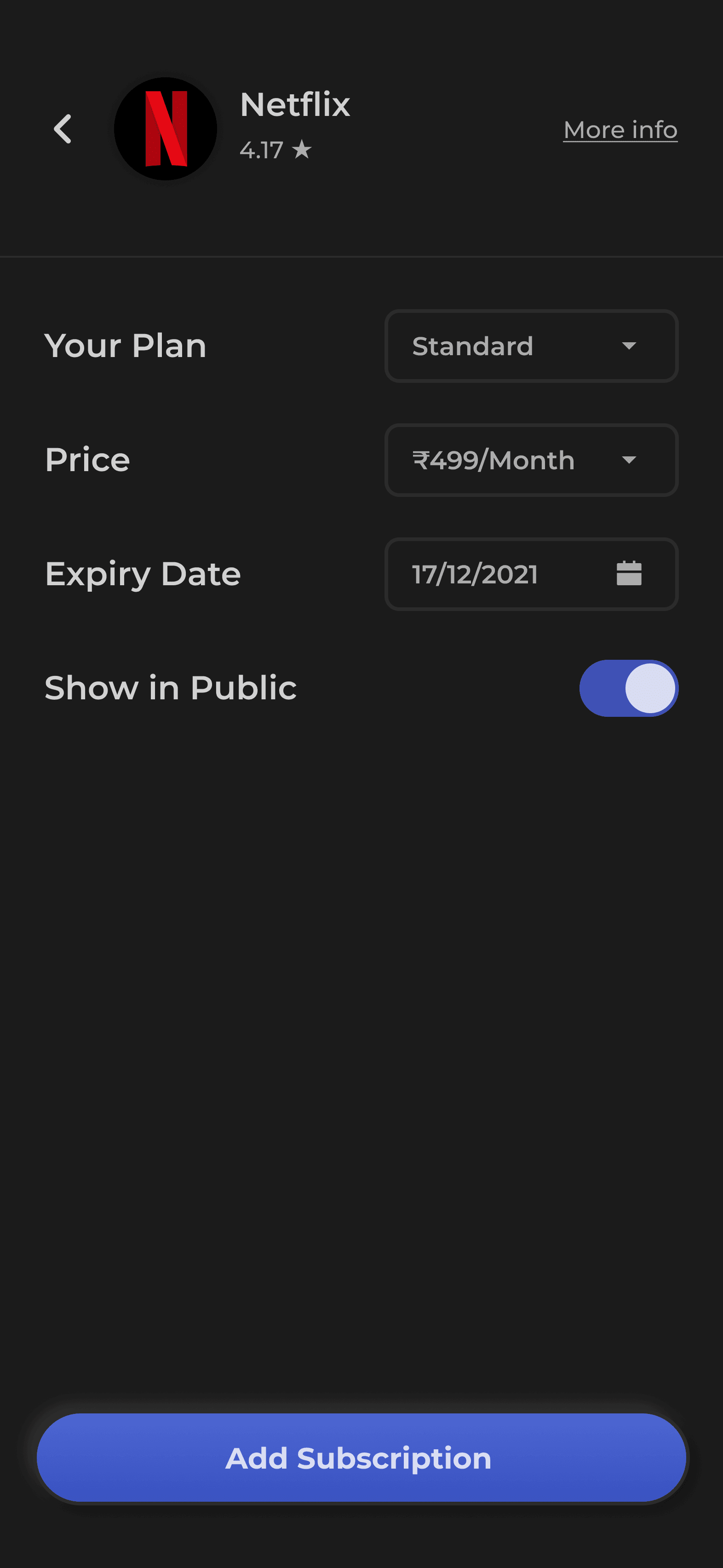This screenshot has width=723, height=1568.
Task: Open the More info link
Action: (620, 130)
